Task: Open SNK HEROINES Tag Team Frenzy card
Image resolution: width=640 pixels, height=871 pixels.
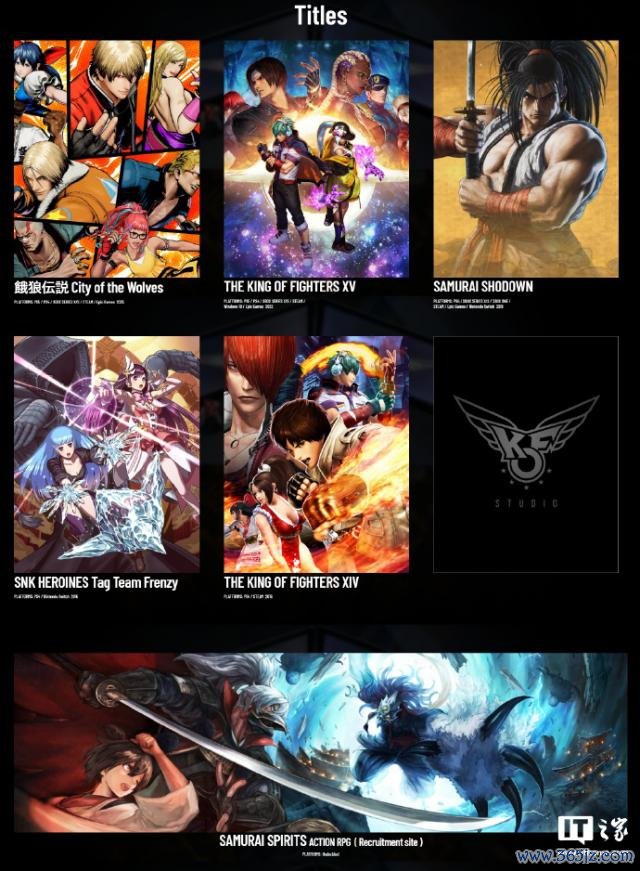Action: (x=107, y=453)
